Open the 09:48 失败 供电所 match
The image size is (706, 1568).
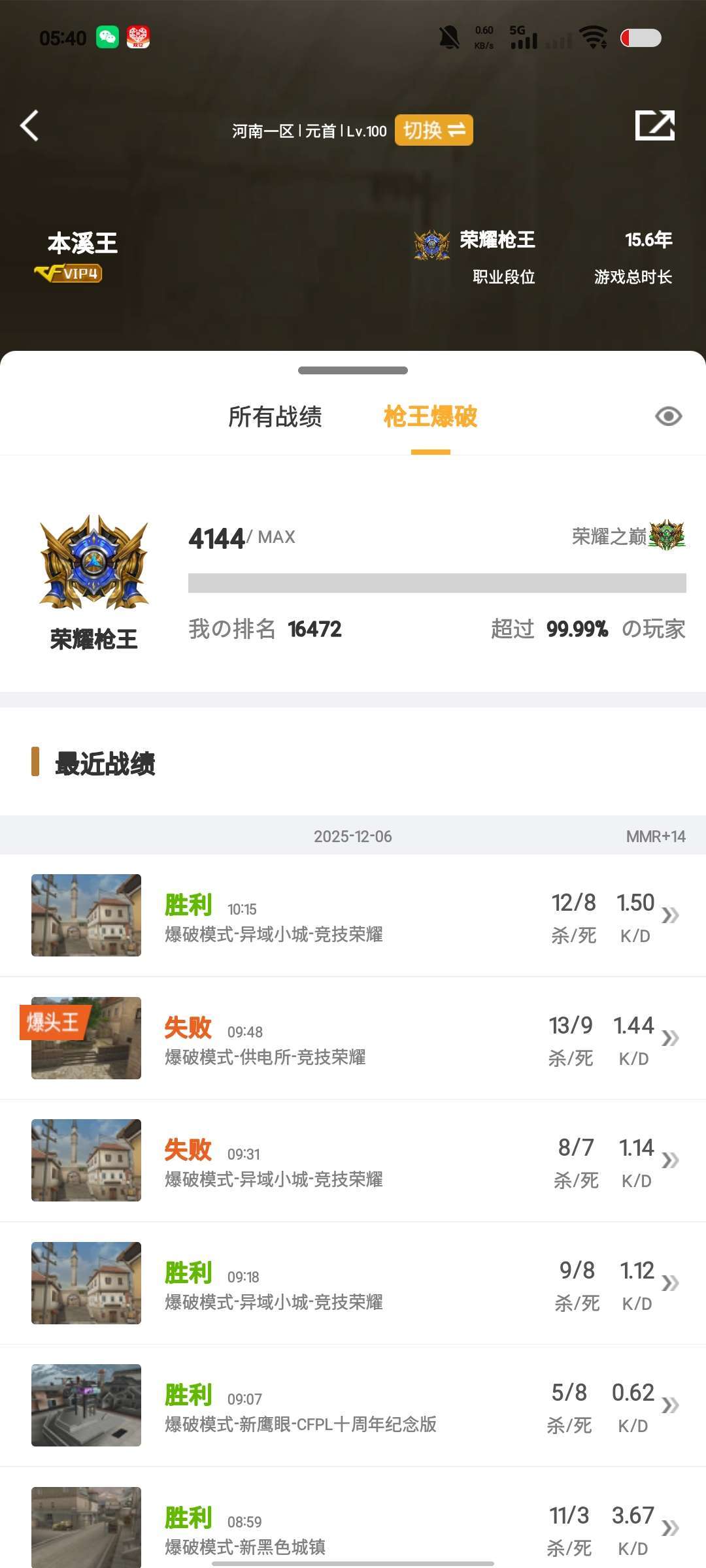(353, 1038)
